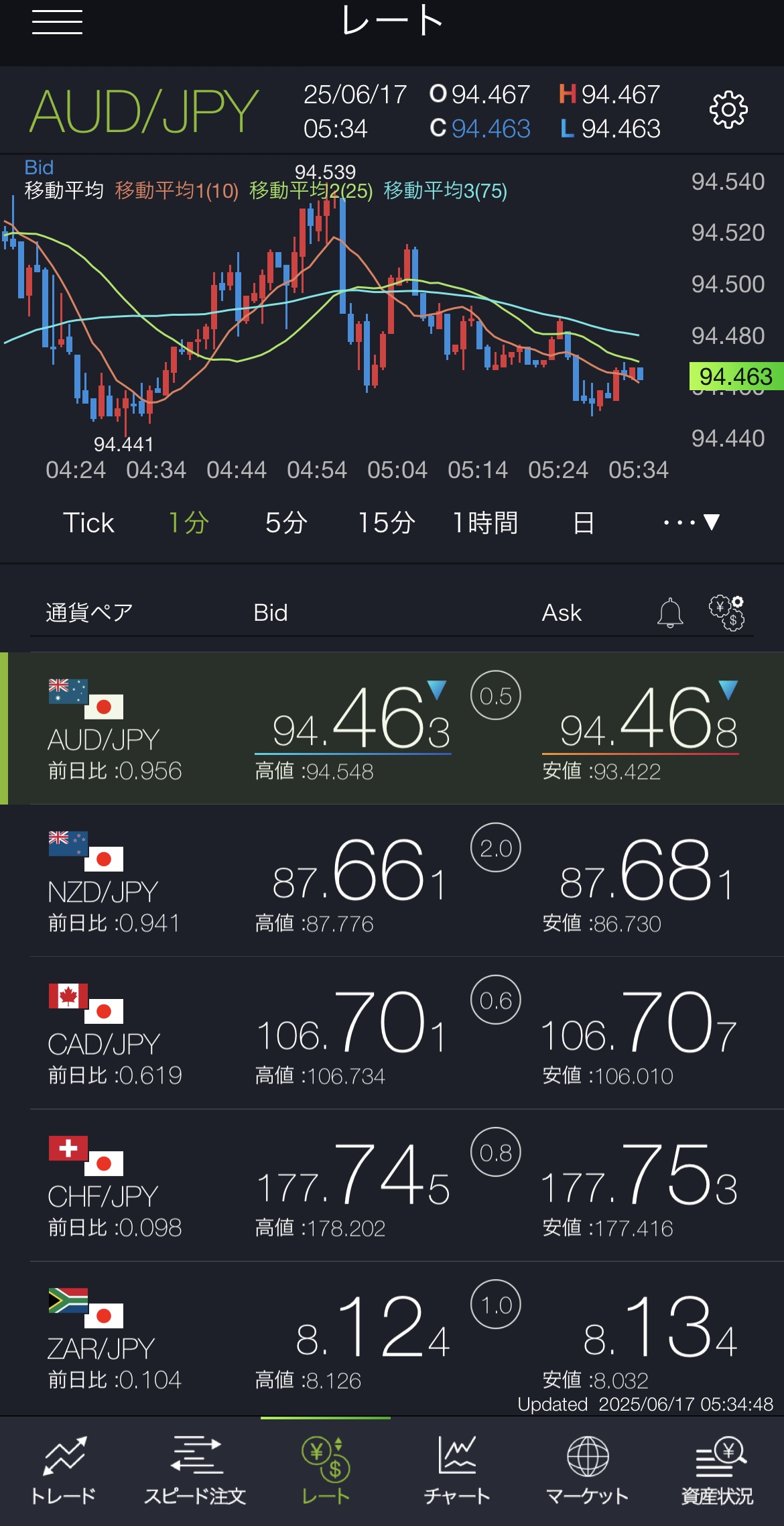Select the CHF/JPY row

point(392,1185)
